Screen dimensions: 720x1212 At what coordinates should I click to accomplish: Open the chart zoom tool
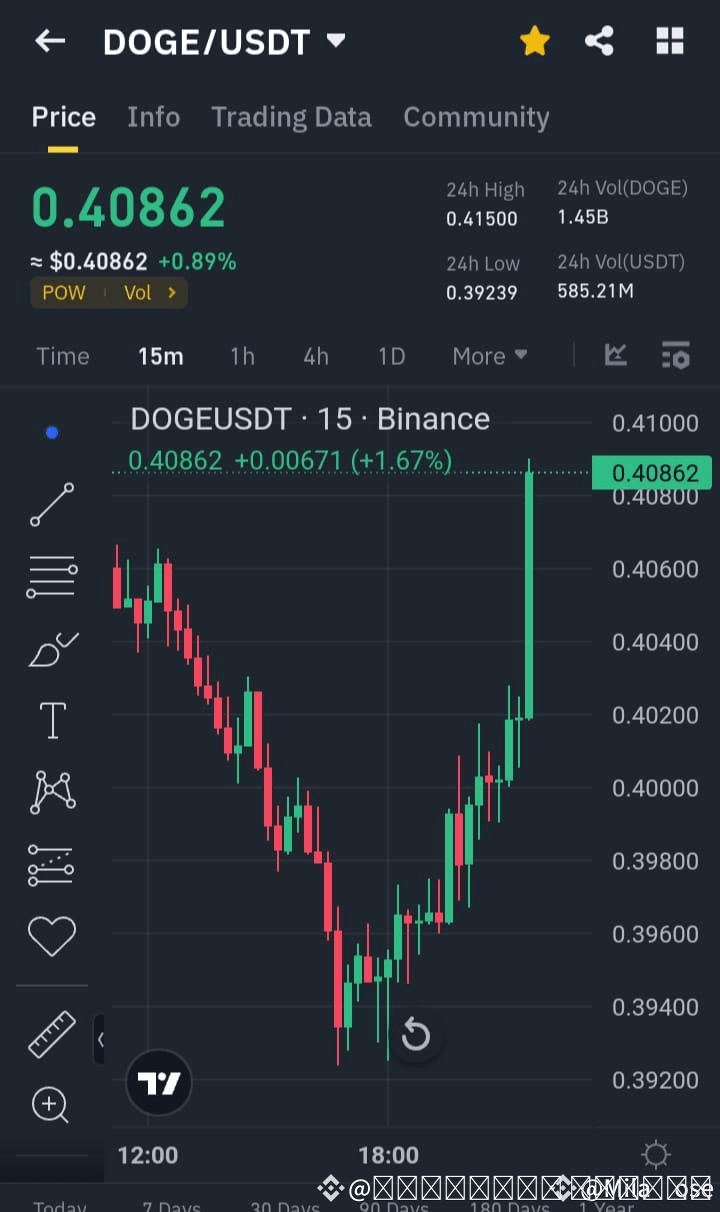tap(52, 1105)
